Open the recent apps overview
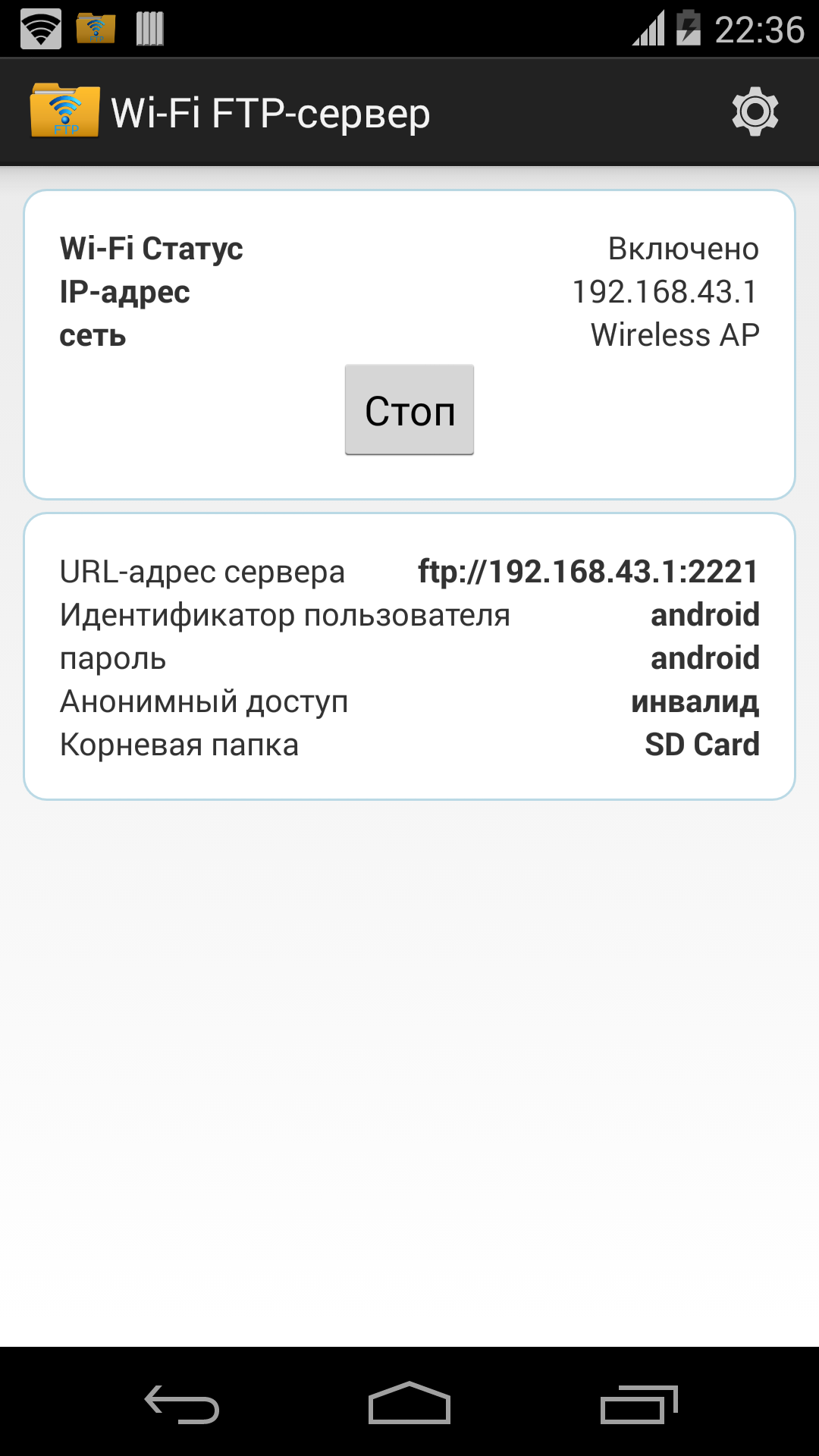Image resolution: width=819 pixels, height=1456 pixels. (x=639, y=1403)
